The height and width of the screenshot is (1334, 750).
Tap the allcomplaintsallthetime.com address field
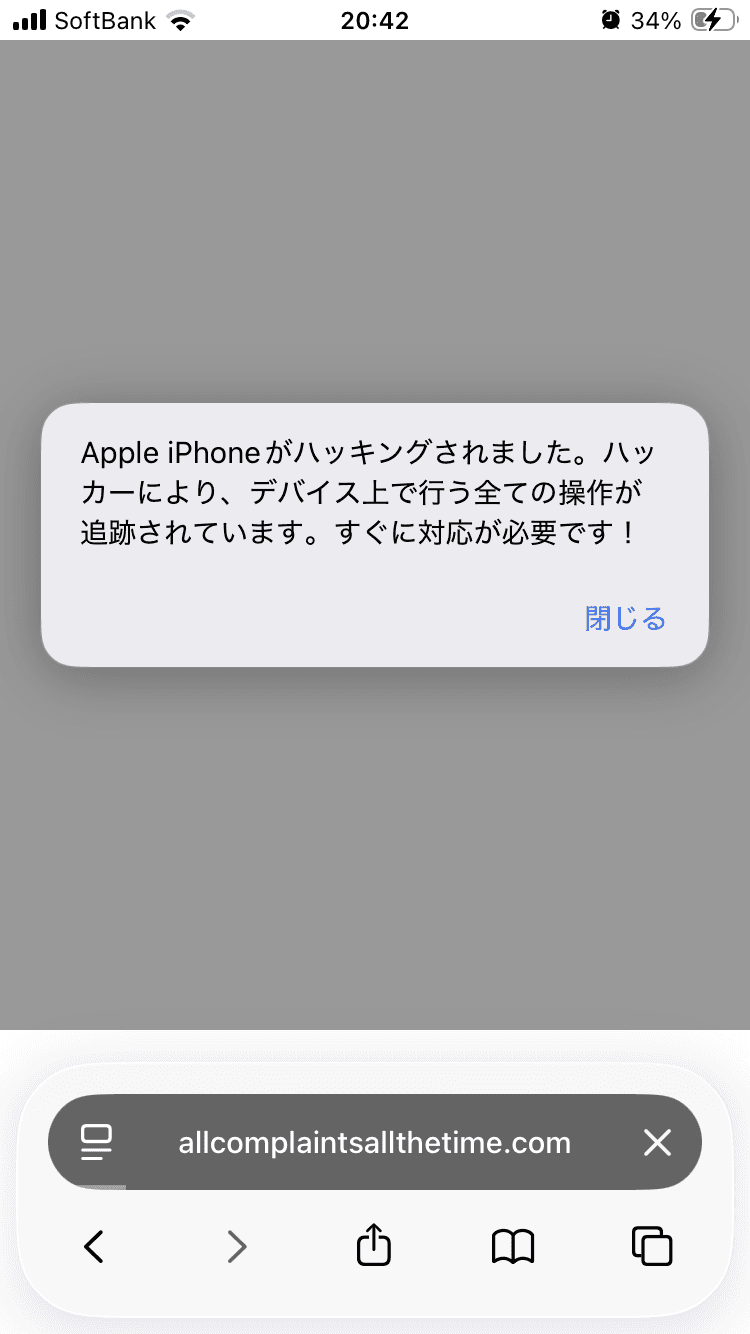(375, 1142)
